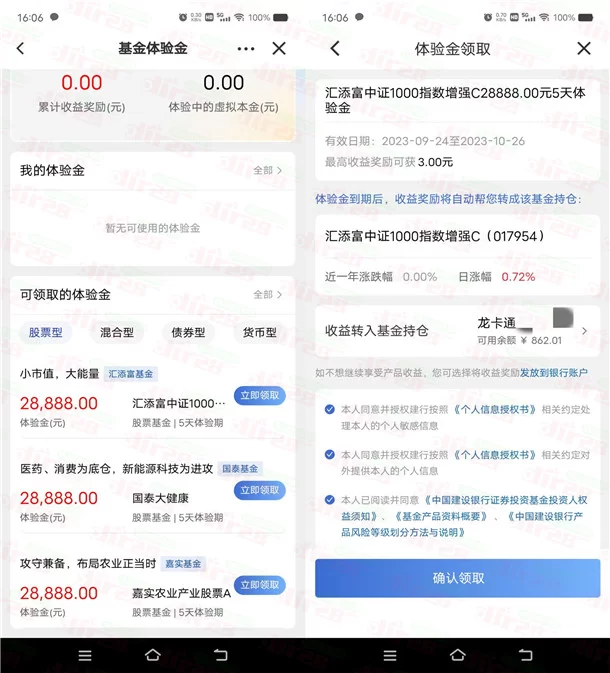Choose the 发放到银行账户 link
Image resolution: width=610 pixels, height=673 pixels.
pos(553,373)
